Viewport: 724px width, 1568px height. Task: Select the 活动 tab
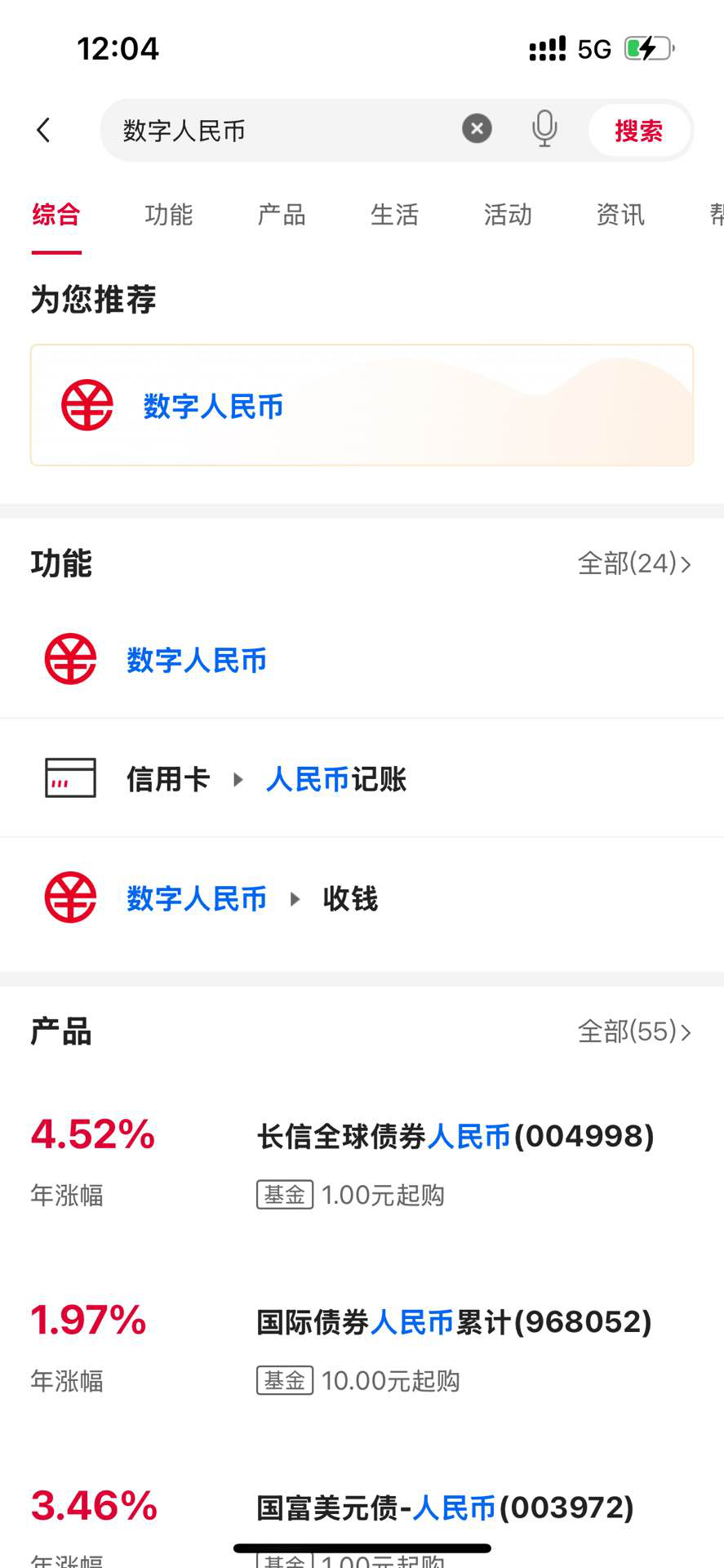point(508,215)
